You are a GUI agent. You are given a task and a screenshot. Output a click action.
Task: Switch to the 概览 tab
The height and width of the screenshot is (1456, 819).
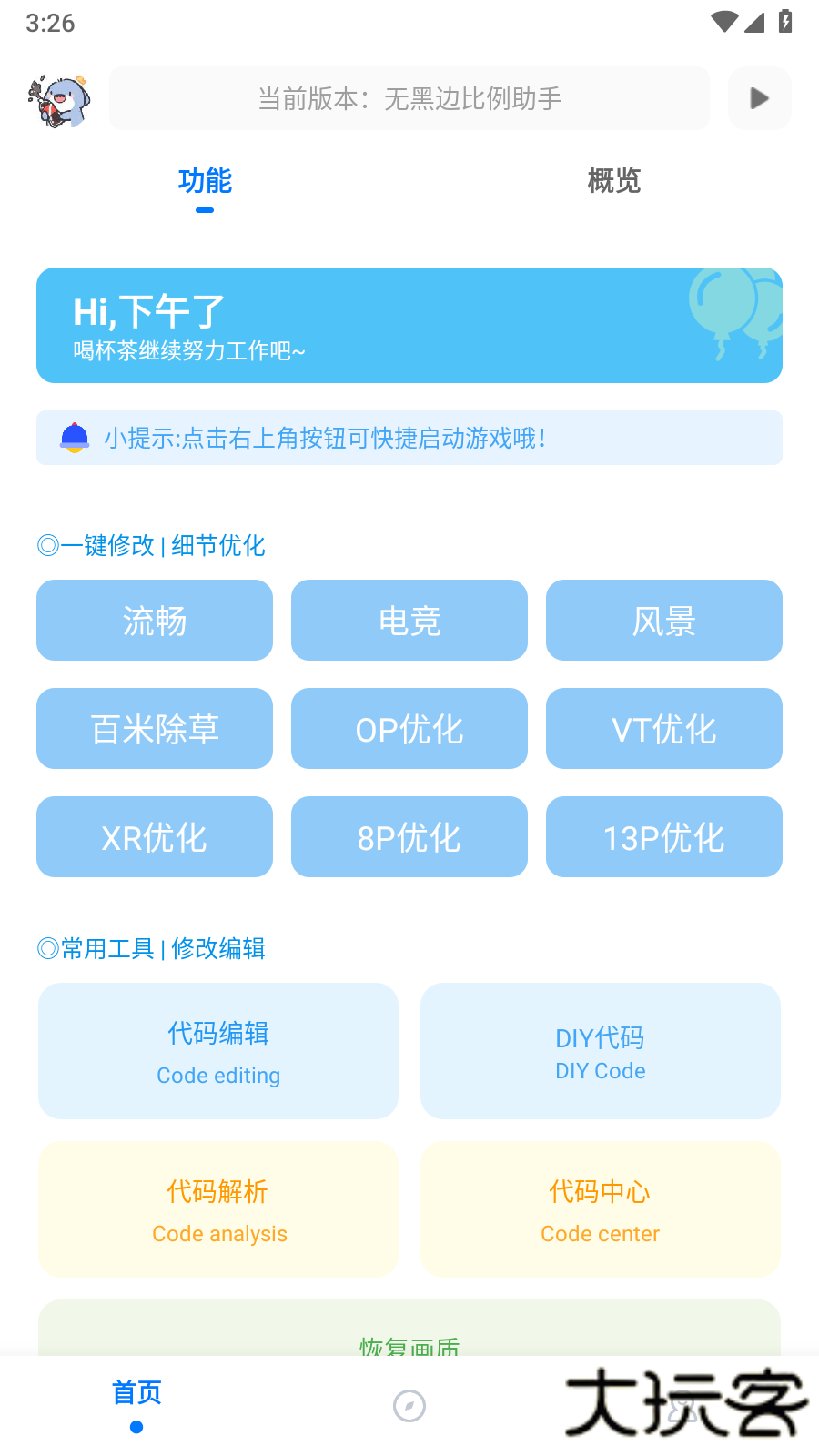(613, 181)
